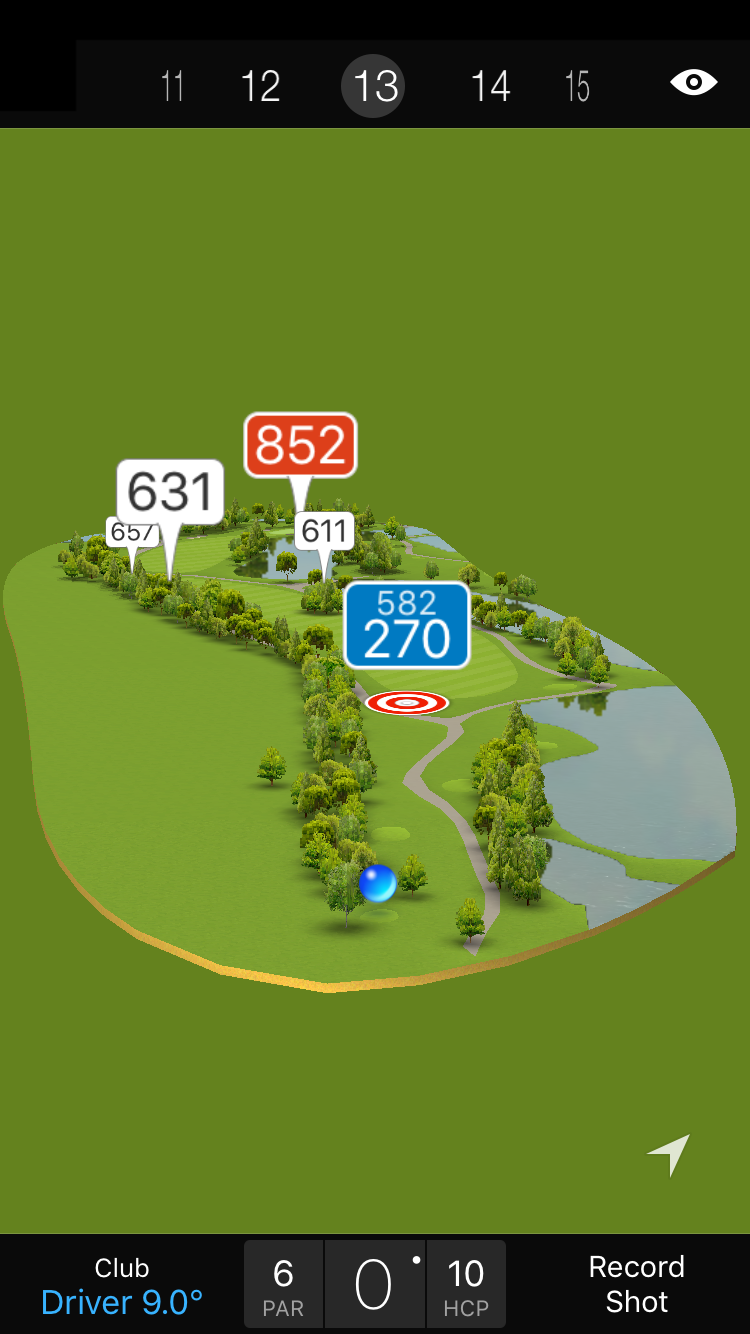
Task: Change club from Driver 9.0°
Action: pos(122,1285)
